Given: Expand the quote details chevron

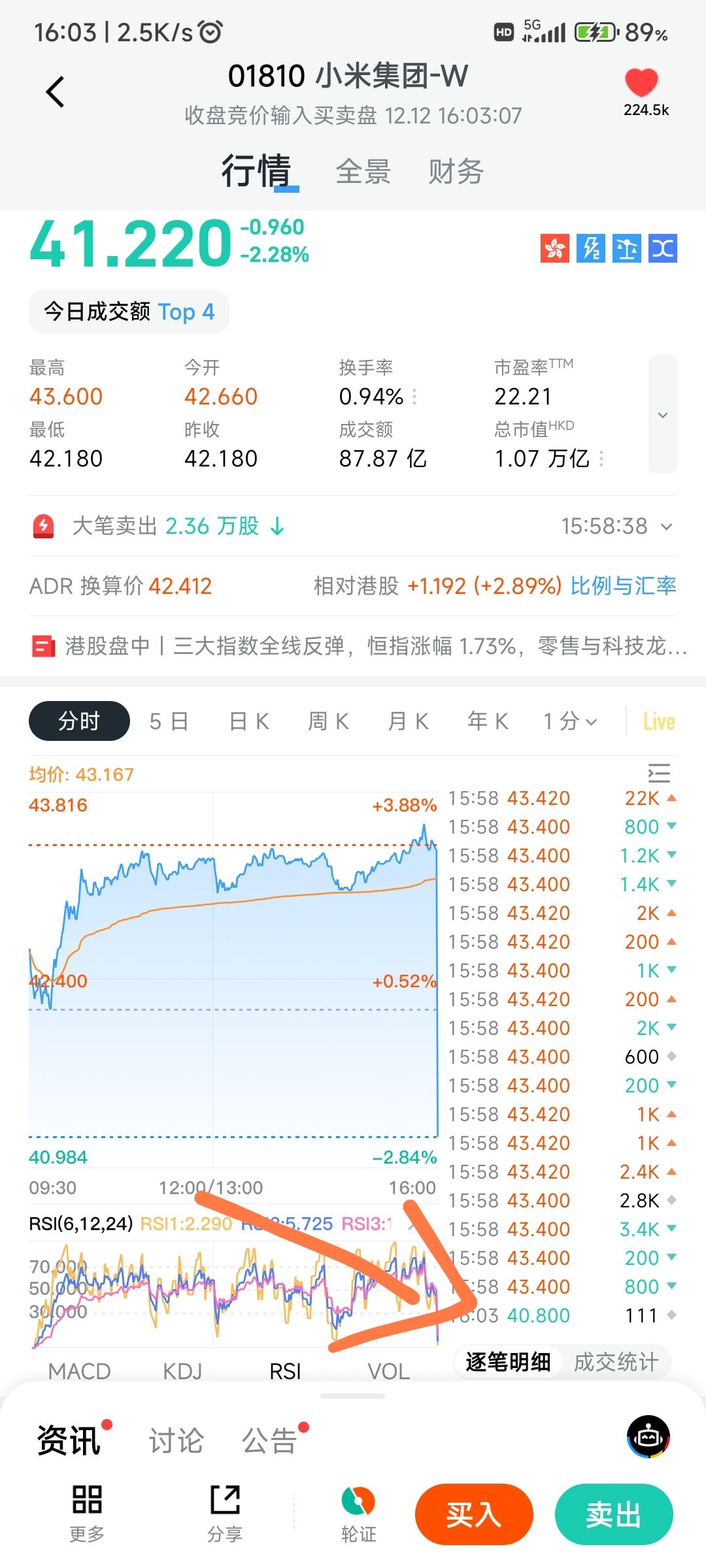Looking at the screenshot, I should click(x=662, y=414).
